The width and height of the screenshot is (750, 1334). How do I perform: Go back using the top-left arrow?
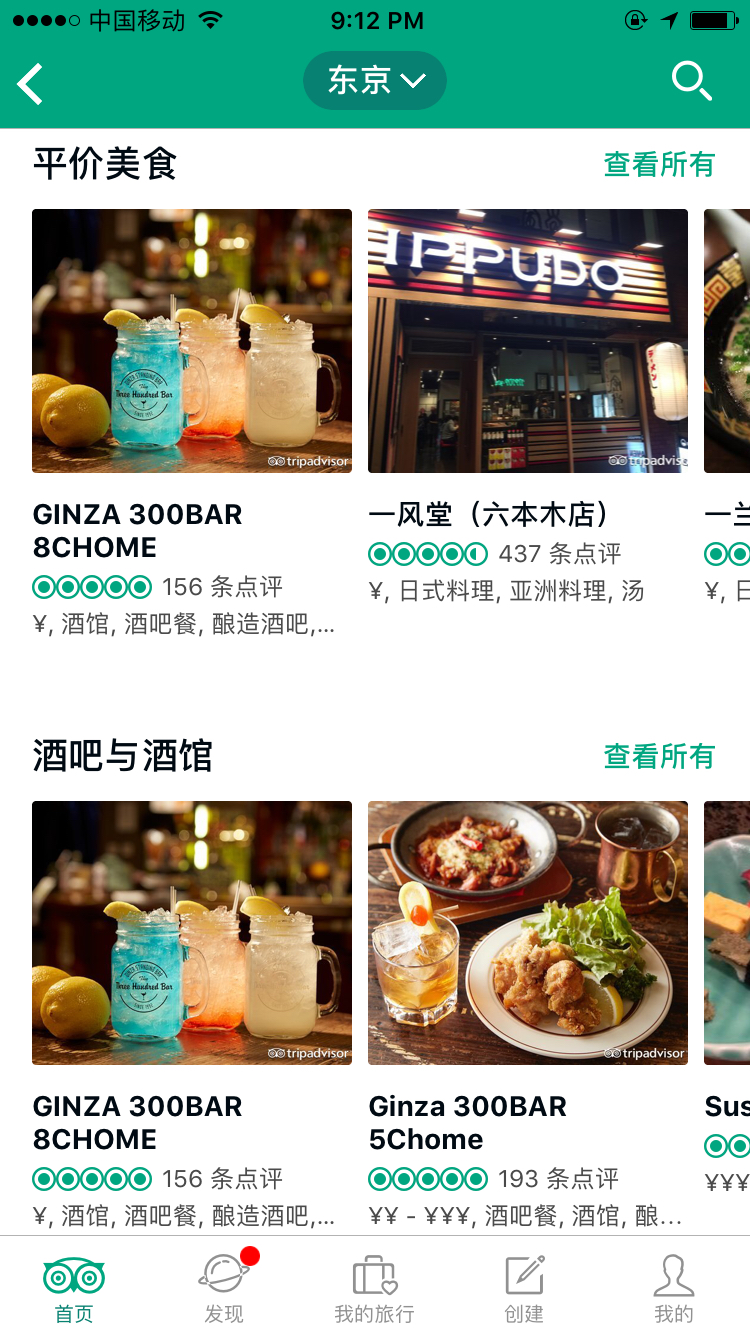[31, 83]
